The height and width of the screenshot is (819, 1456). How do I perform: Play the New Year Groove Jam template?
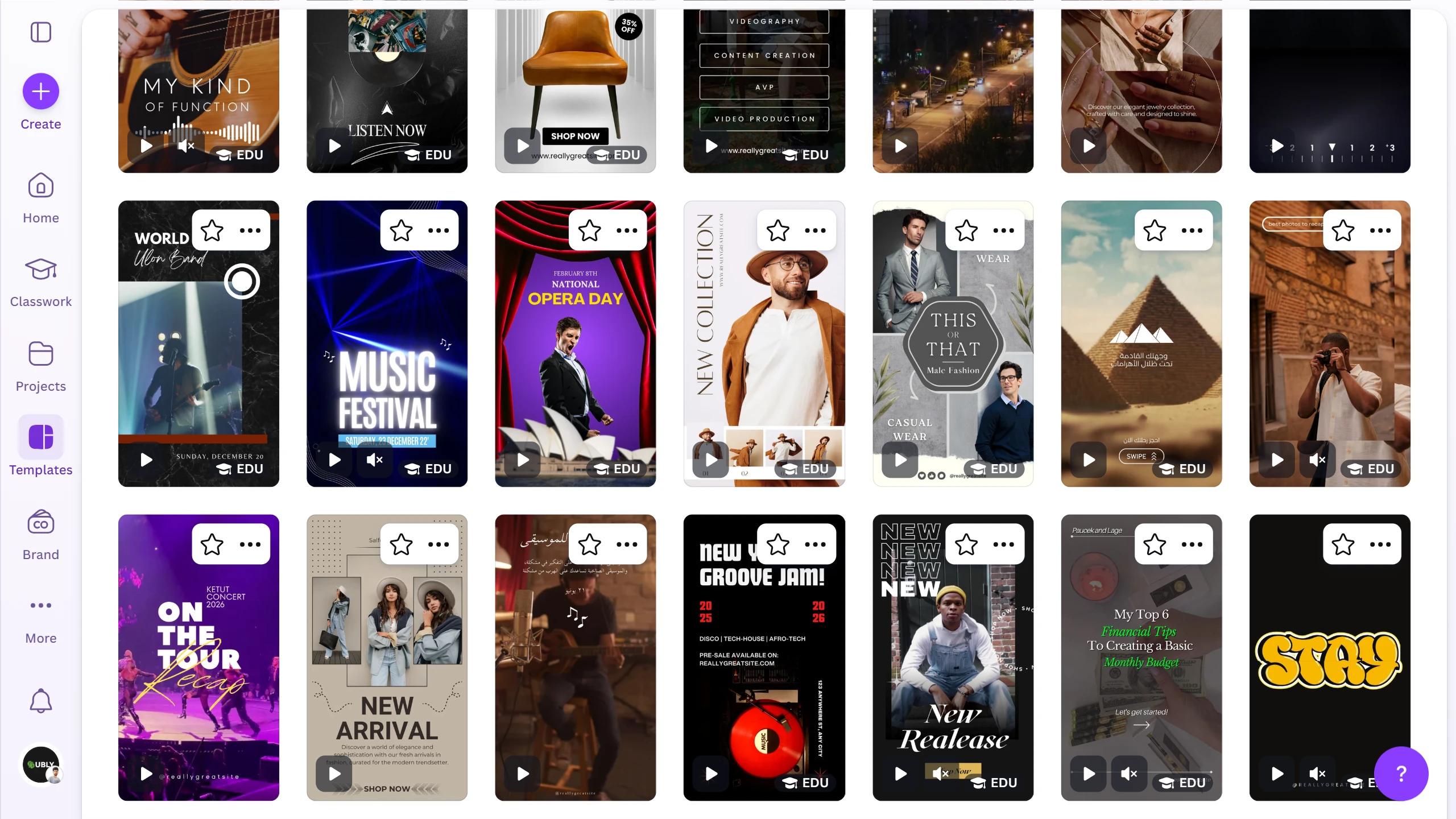pyautogui.click(x=711, y=773)
